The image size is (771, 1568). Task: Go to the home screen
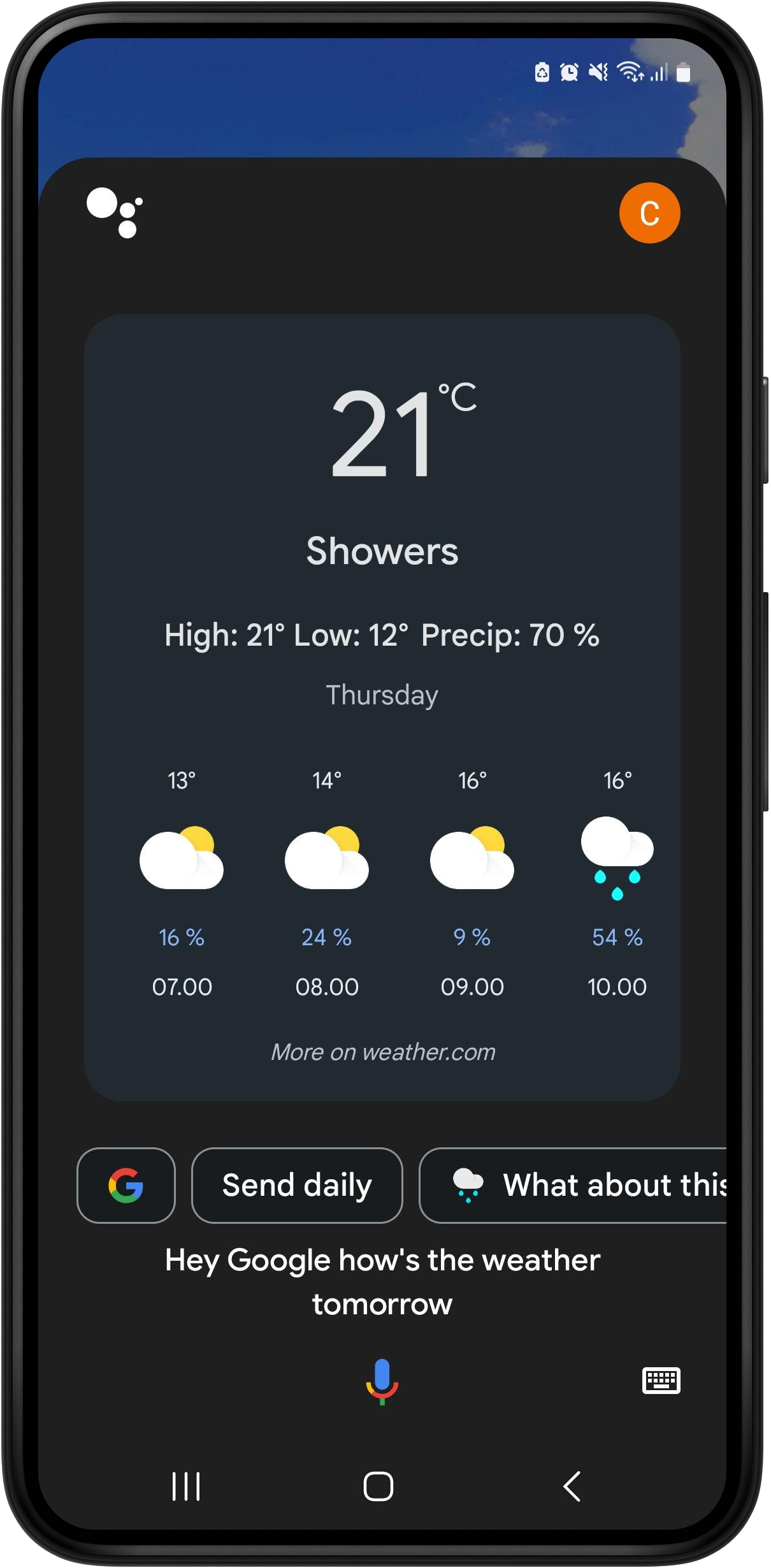[378, 1486]
